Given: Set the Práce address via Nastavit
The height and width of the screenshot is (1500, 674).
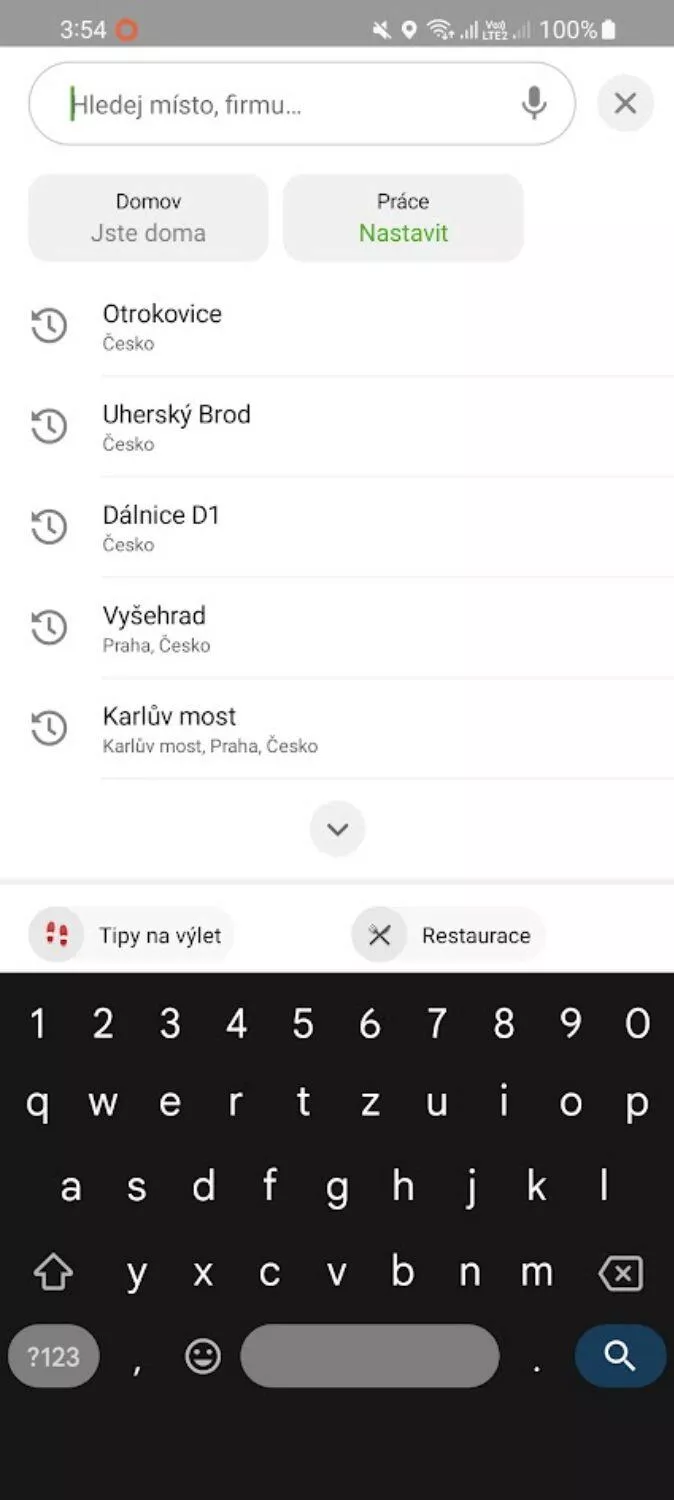Looking at the screenshot, I should point(403,218).
